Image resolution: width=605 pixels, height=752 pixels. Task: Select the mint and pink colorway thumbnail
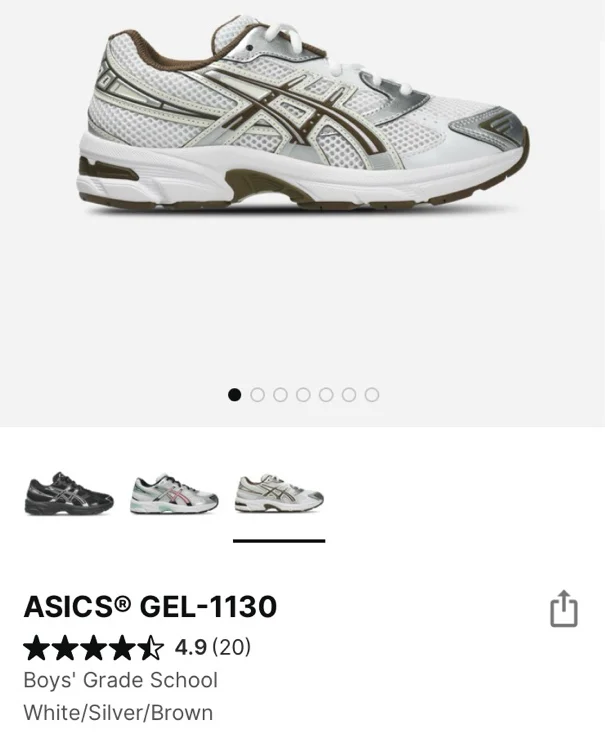pos(174,494)
